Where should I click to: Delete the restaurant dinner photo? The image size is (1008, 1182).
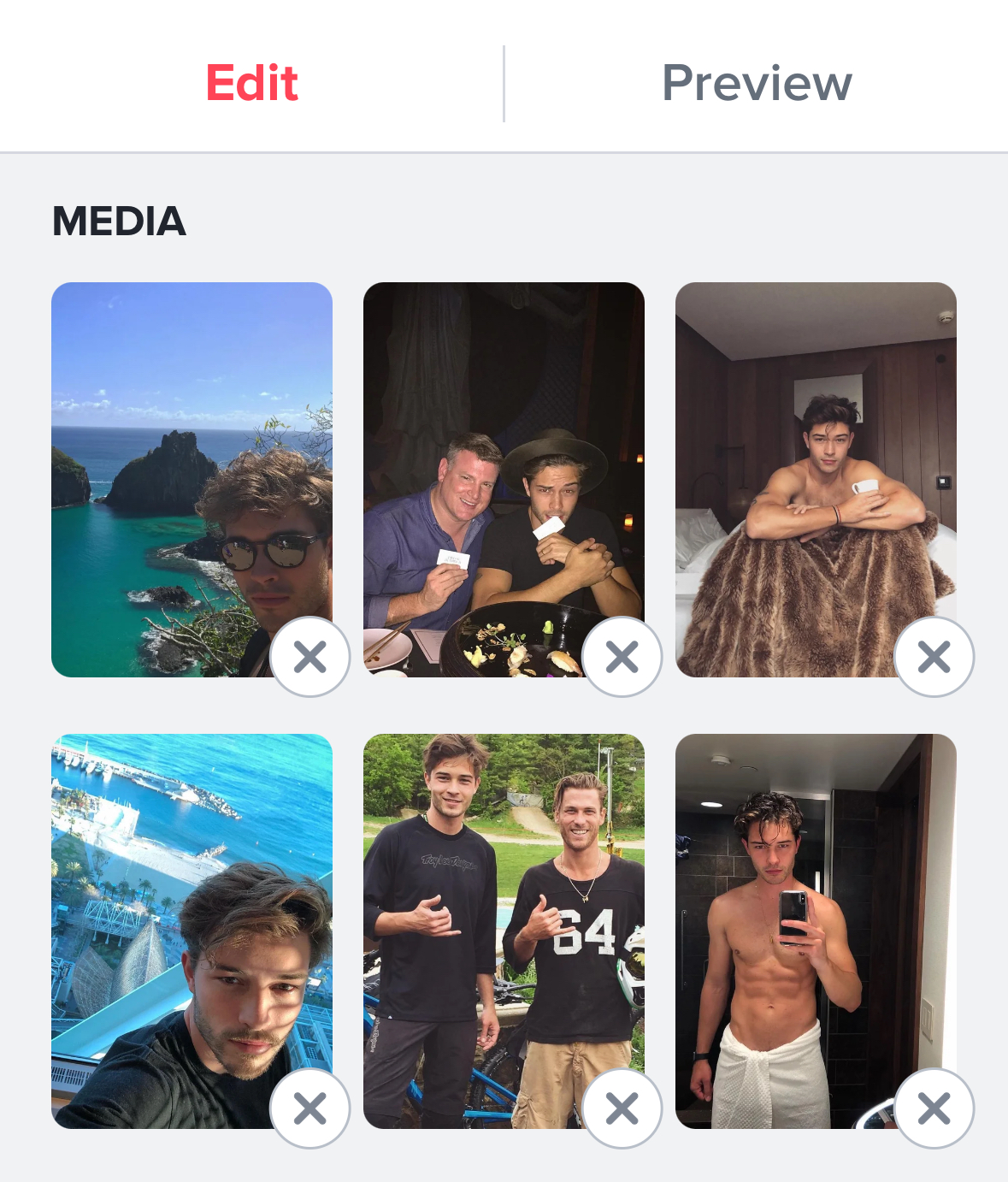point(622,657)
